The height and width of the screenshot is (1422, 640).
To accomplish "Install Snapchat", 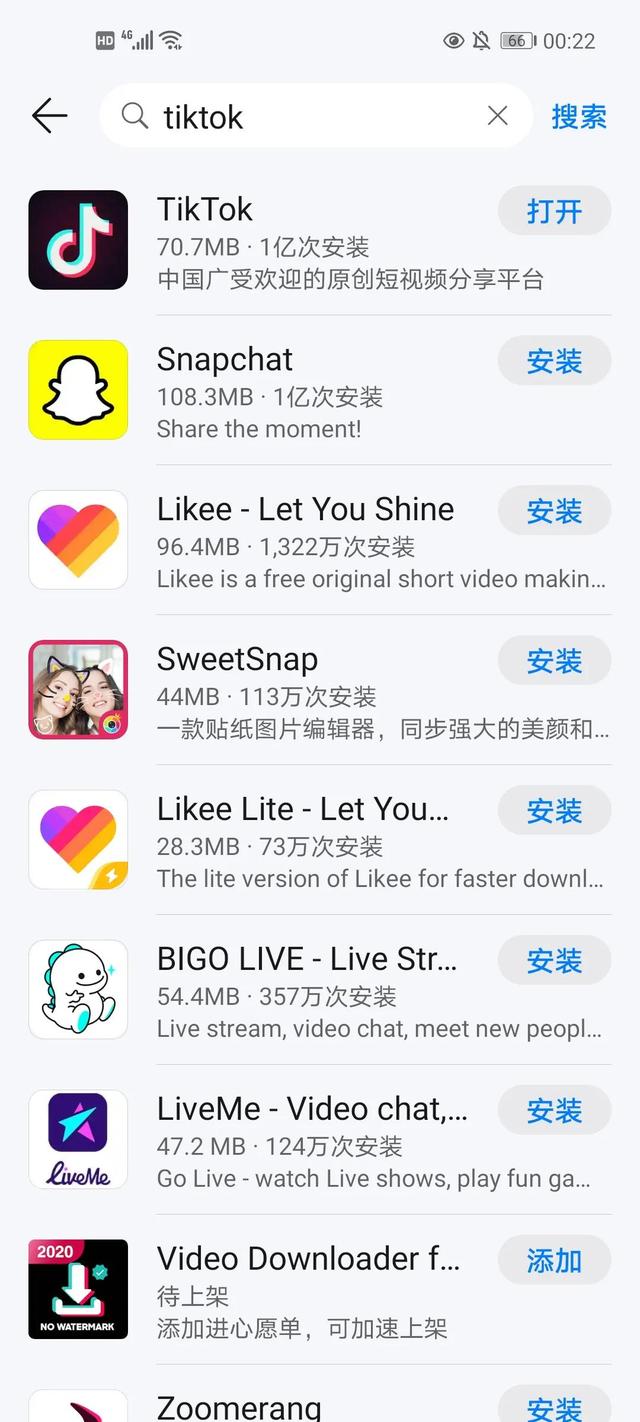I will (554, 361).
